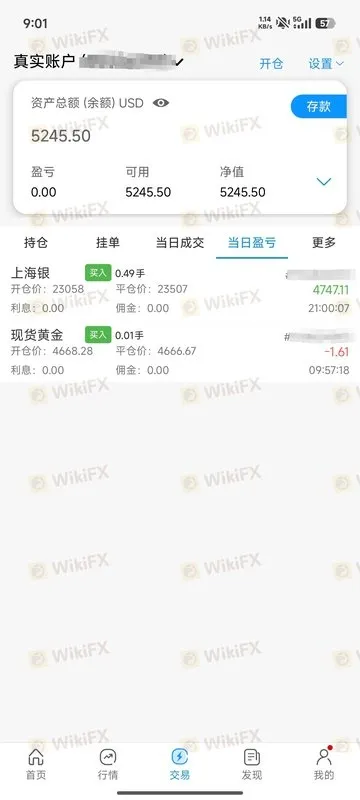Open the 现货黄金 trade record
This screenshot has width=360, height=800.
pos(180,352)
